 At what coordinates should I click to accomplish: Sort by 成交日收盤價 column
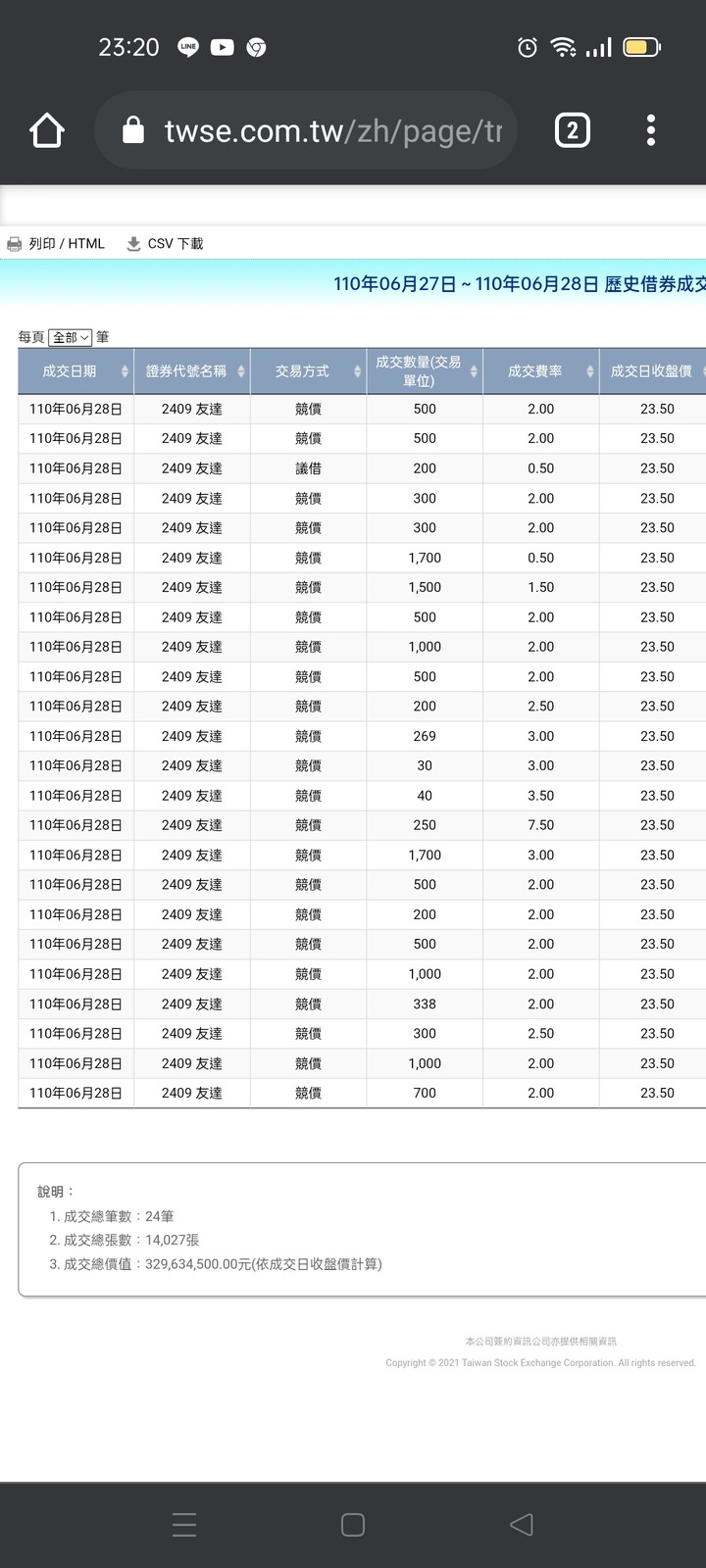click(652, 371)
